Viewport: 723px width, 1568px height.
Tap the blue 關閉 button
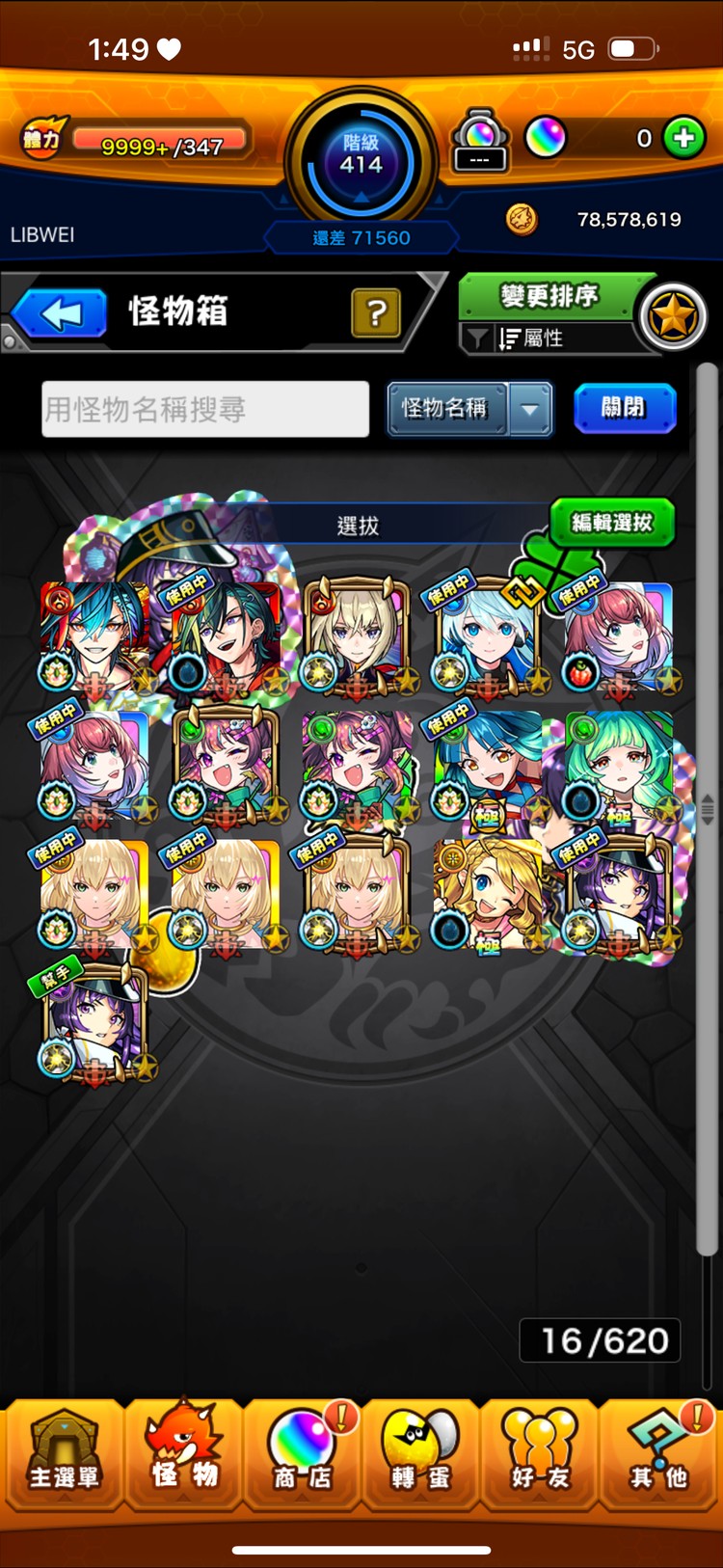[x=624, y=408]
